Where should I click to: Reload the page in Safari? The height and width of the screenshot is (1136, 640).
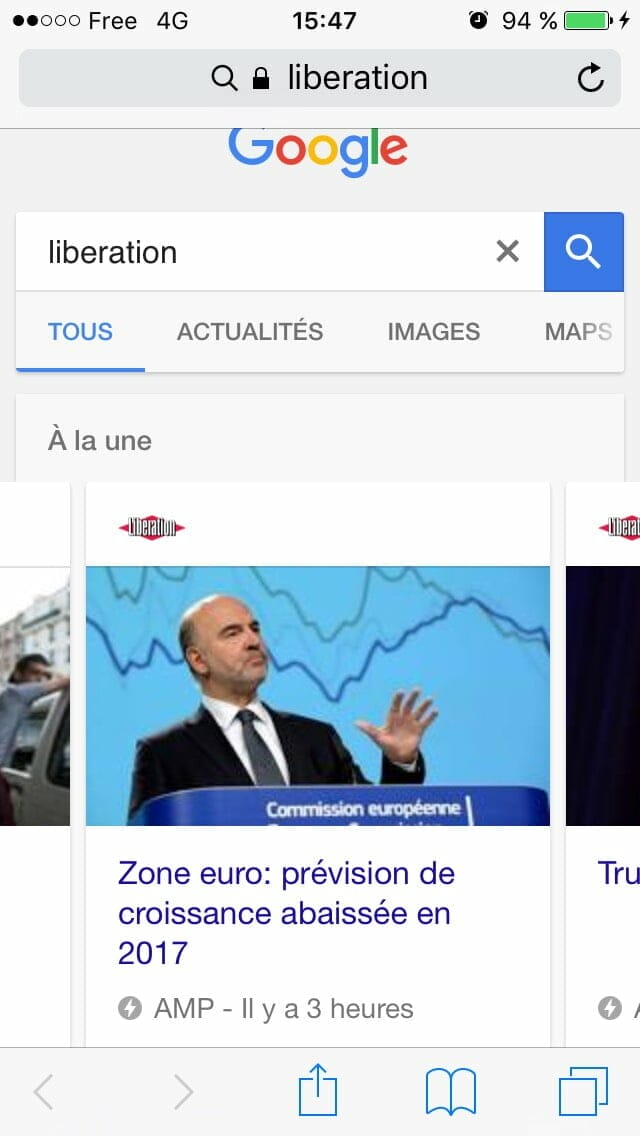click(x=591, y=78)
